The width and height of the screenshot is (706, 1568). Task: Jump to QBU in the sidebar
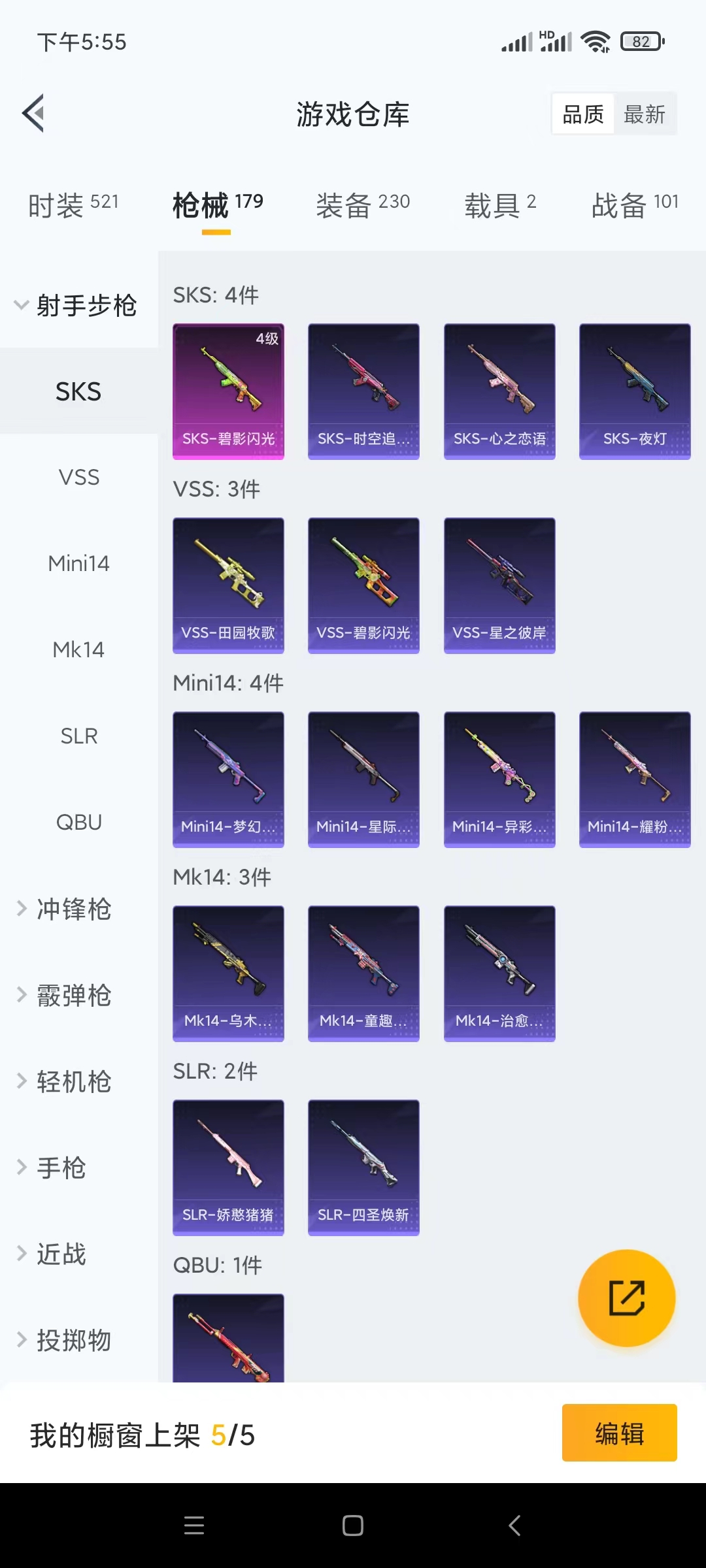(79, 822)
